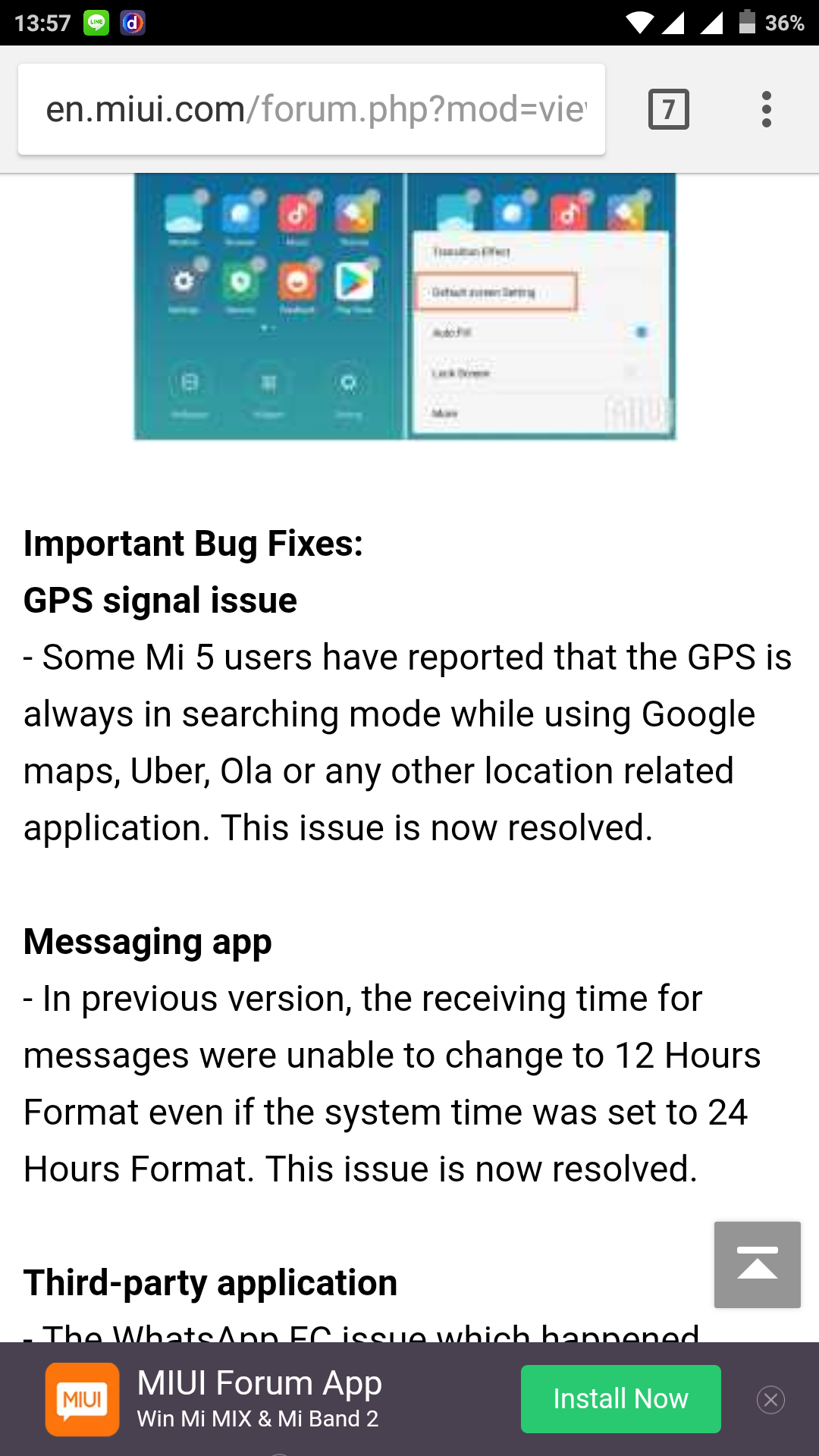Tap the en.miui.com address bar
The width and height of the screenshot is (819, 1456).
(x=312, y=109)
